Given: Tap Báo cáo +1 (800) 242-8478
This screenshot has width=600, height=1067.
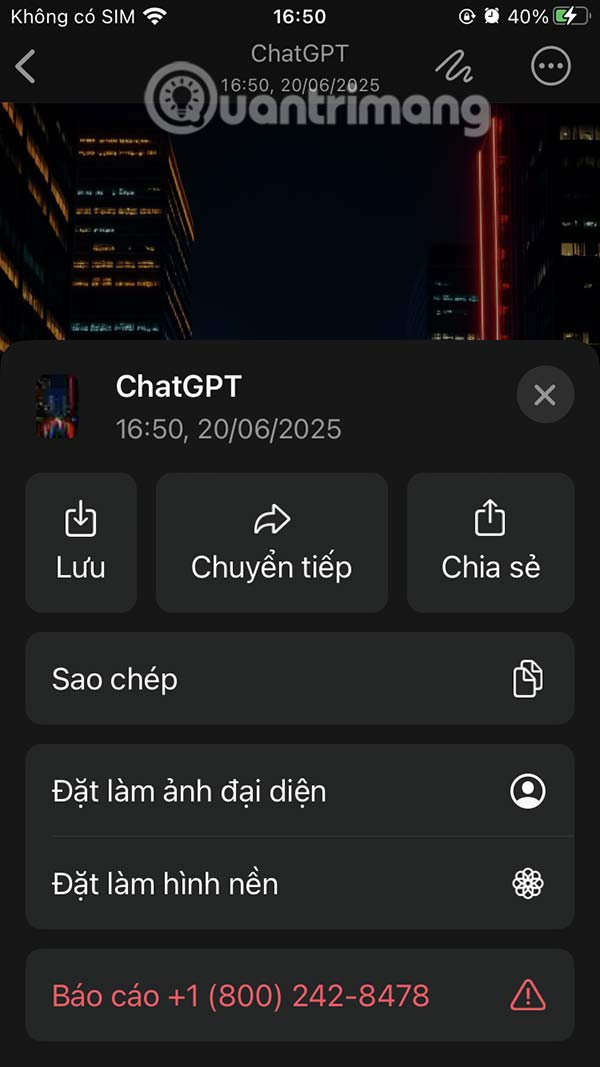Looking at the screenshot, I should (299, 995).
